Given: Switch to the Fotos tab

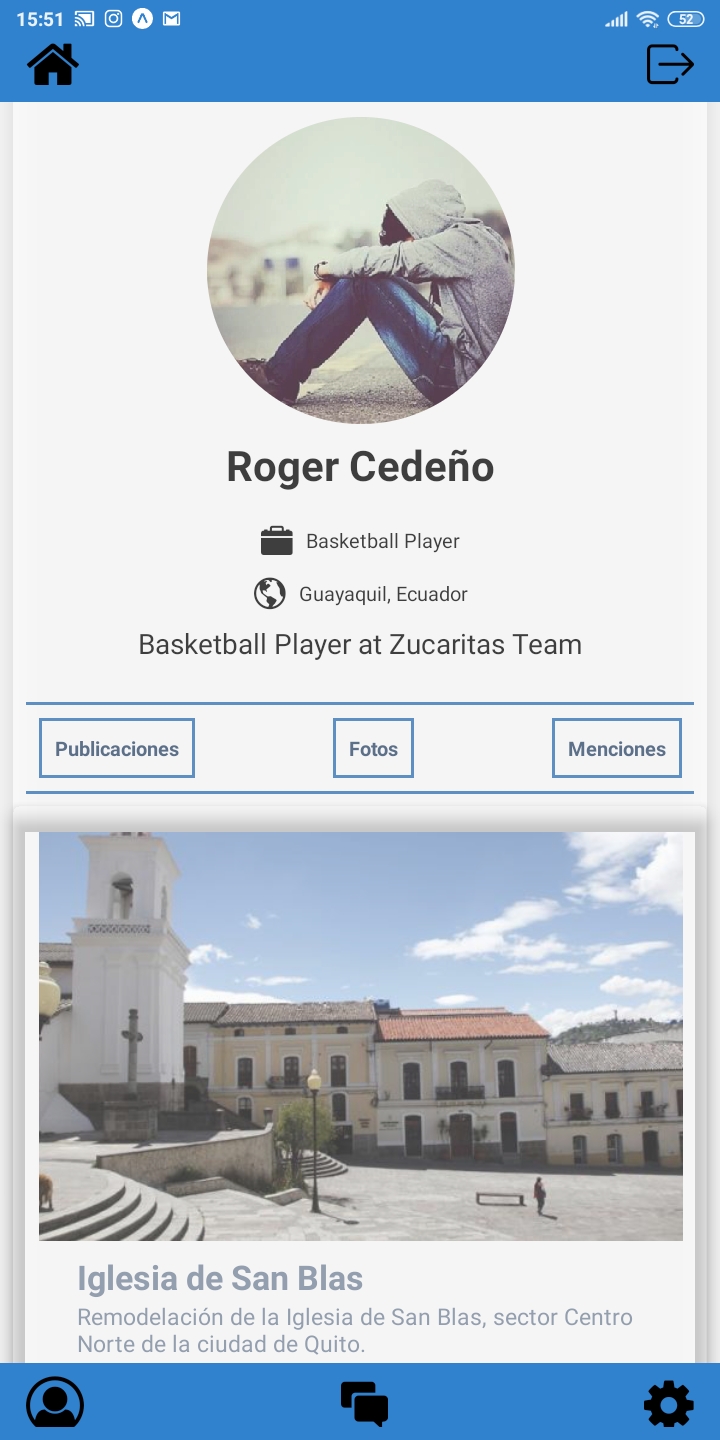Looking at the screenshot, I should click(x=373, y=748).
